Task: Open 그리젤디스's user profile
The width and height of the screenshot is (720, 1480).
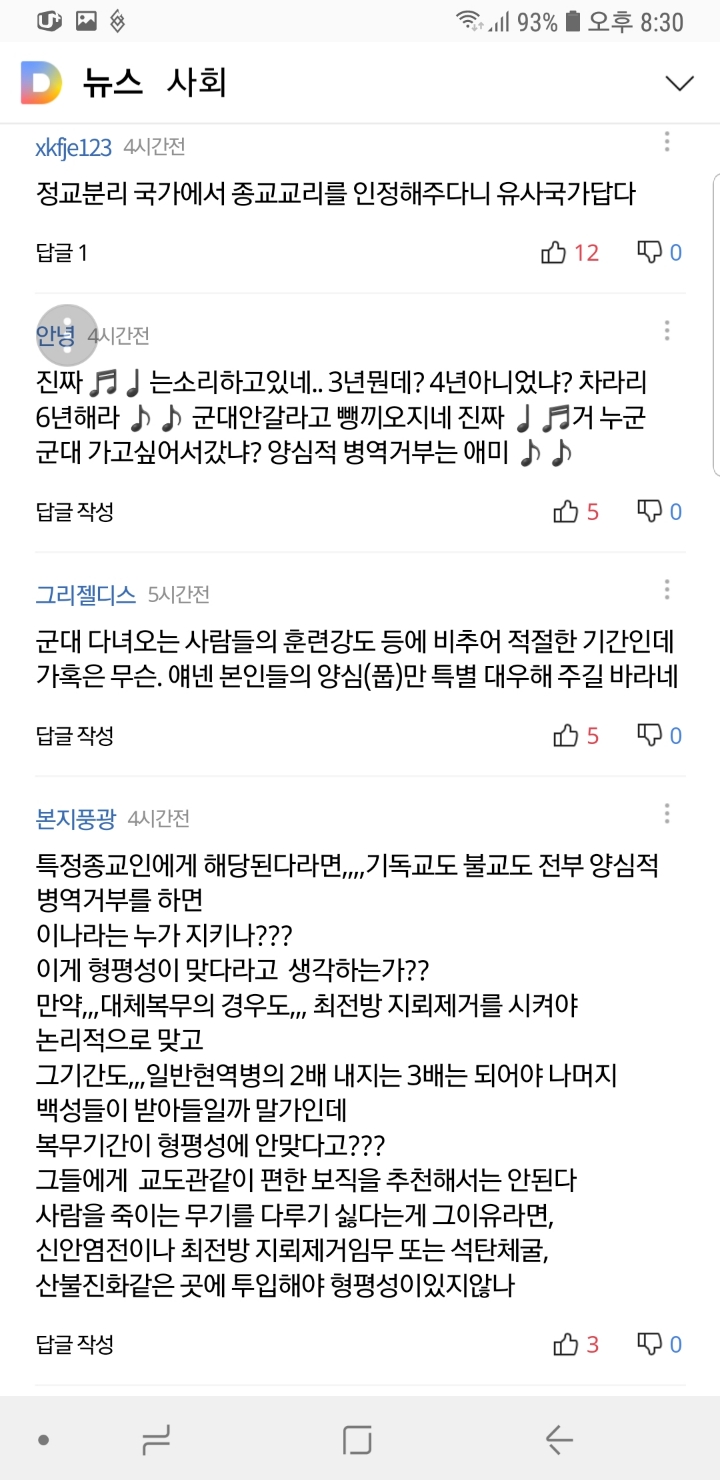Action: coord(86,595)
